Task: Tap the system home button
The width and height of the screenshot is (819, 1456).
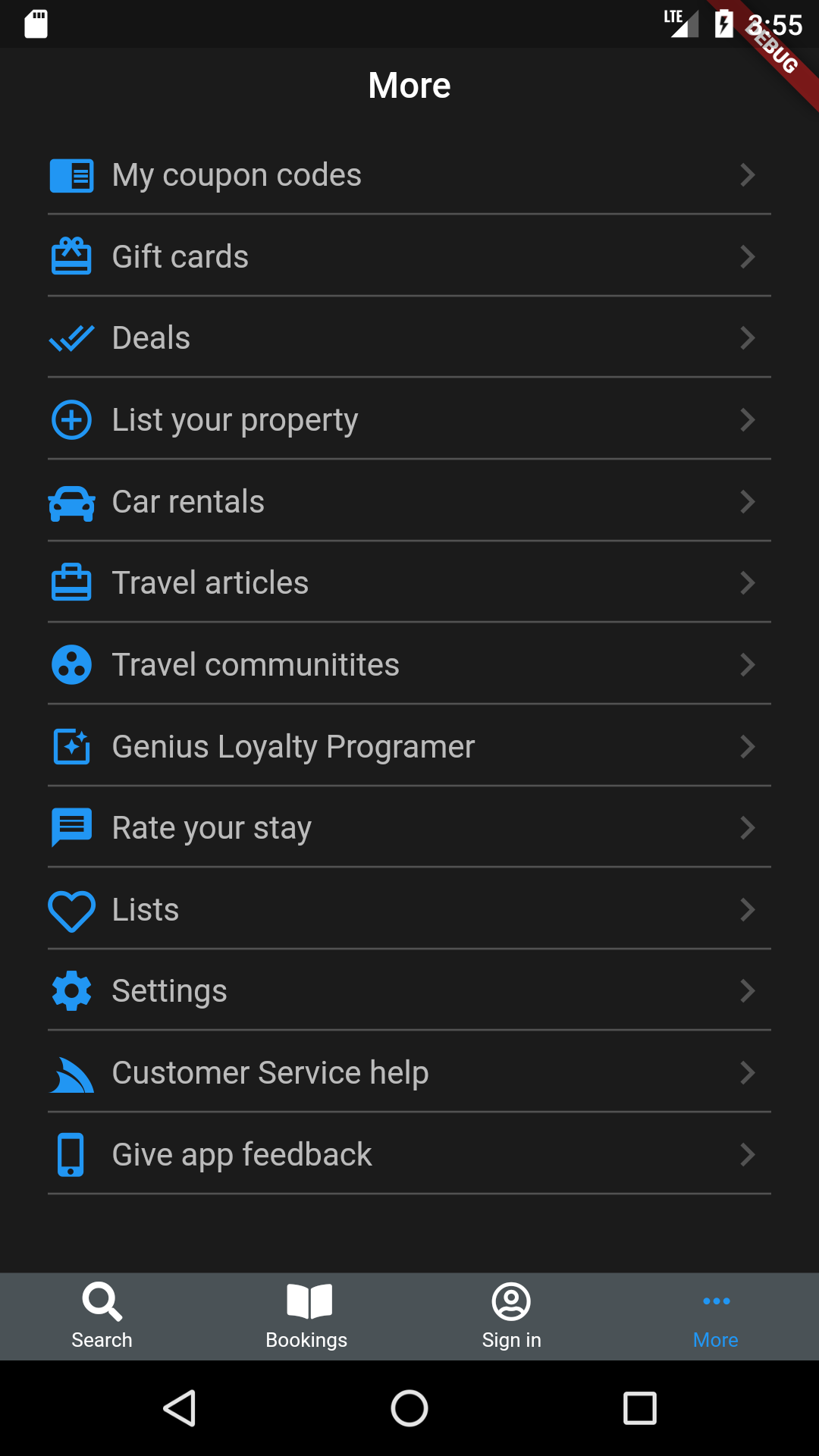Action: 409,1408
